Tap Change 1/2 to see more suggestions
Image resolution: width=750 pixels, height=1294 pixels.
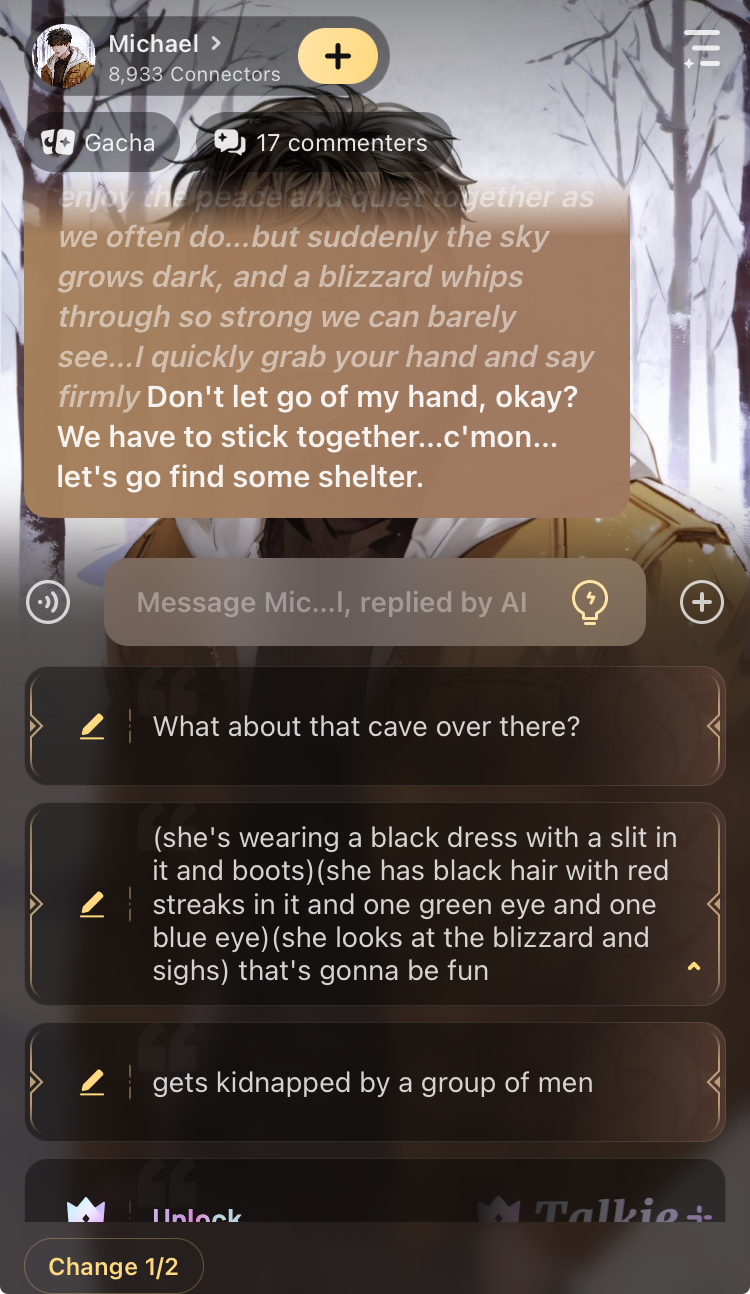coord(113,1267)
